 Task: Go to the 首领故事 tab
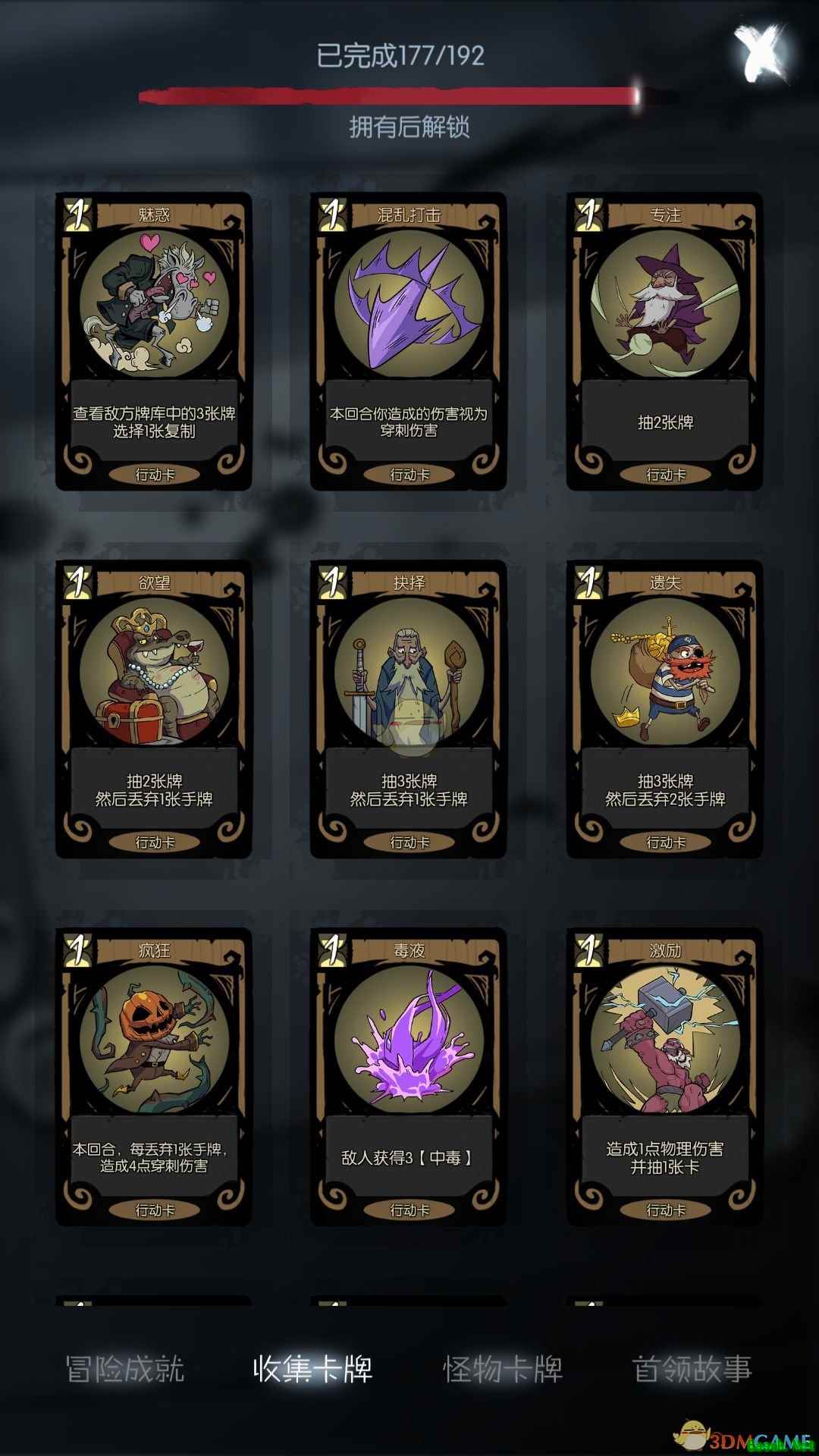692,1369
